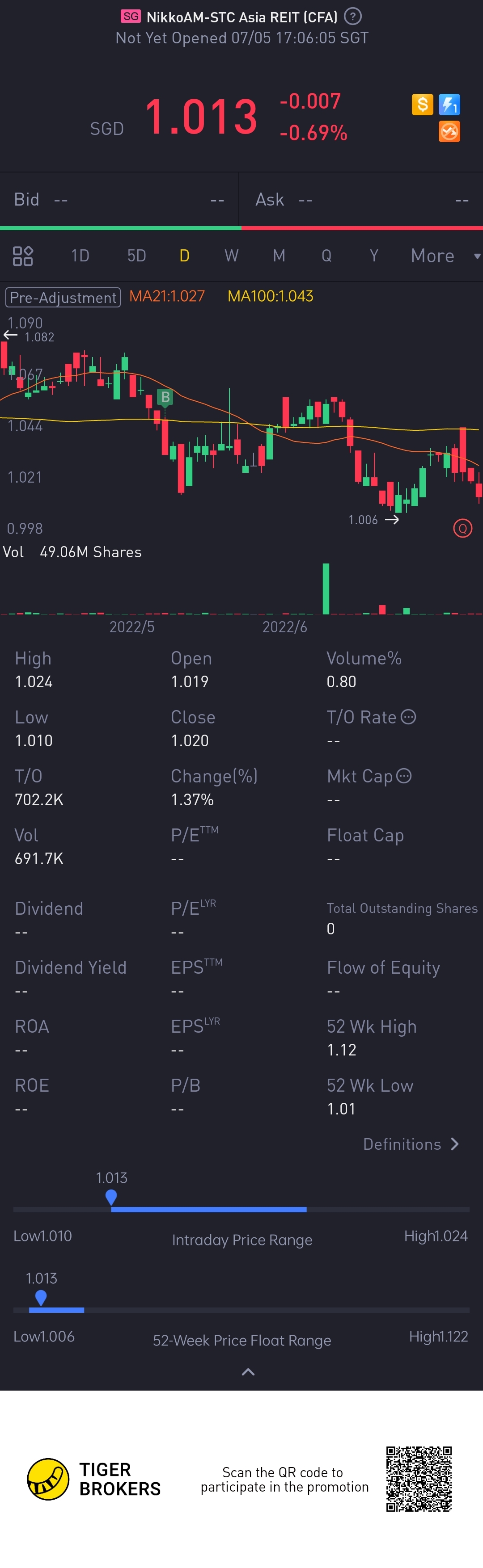
Task: Open the Definitions page
Action: pyautogui.click(x=411, y=1144)
